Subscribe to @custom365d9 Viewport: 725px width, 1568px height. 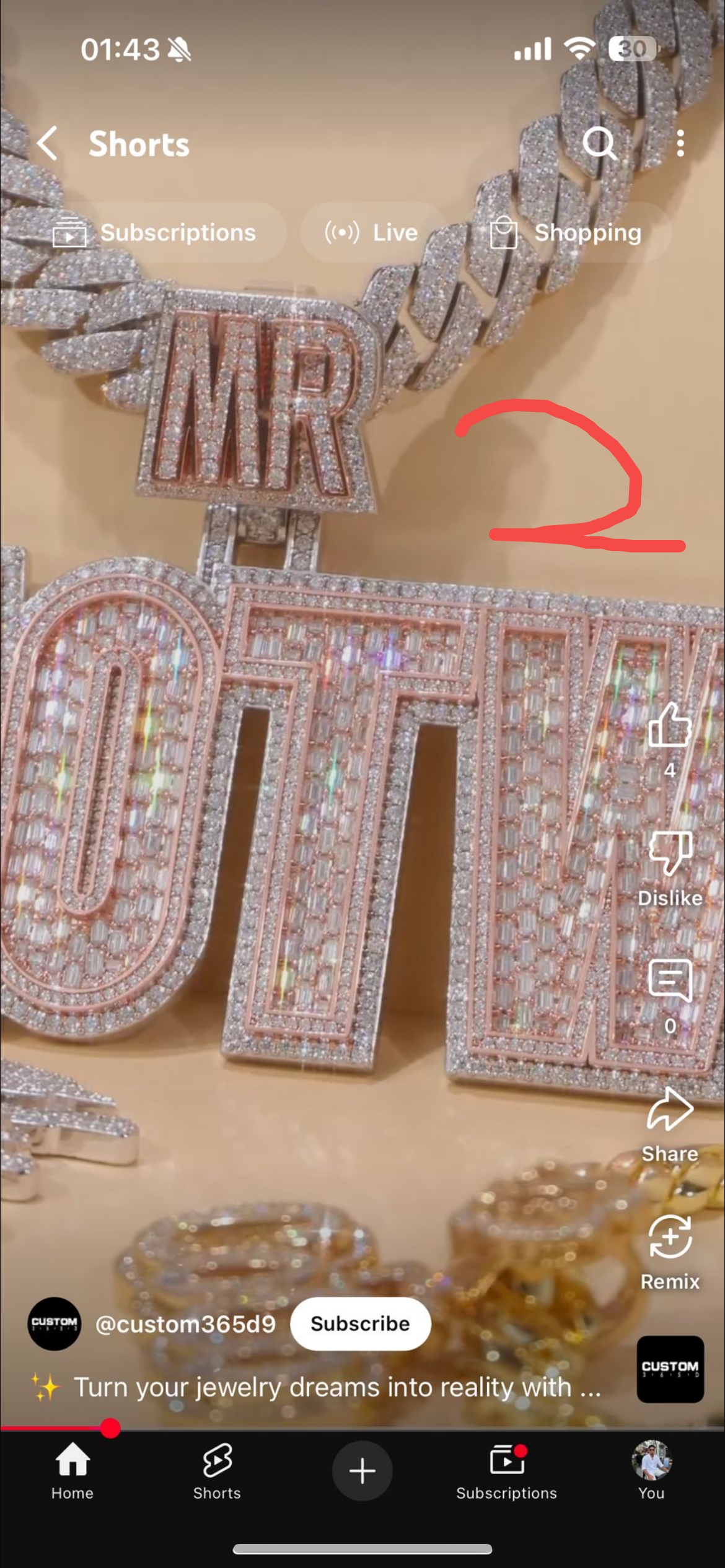pos(360,1324)
